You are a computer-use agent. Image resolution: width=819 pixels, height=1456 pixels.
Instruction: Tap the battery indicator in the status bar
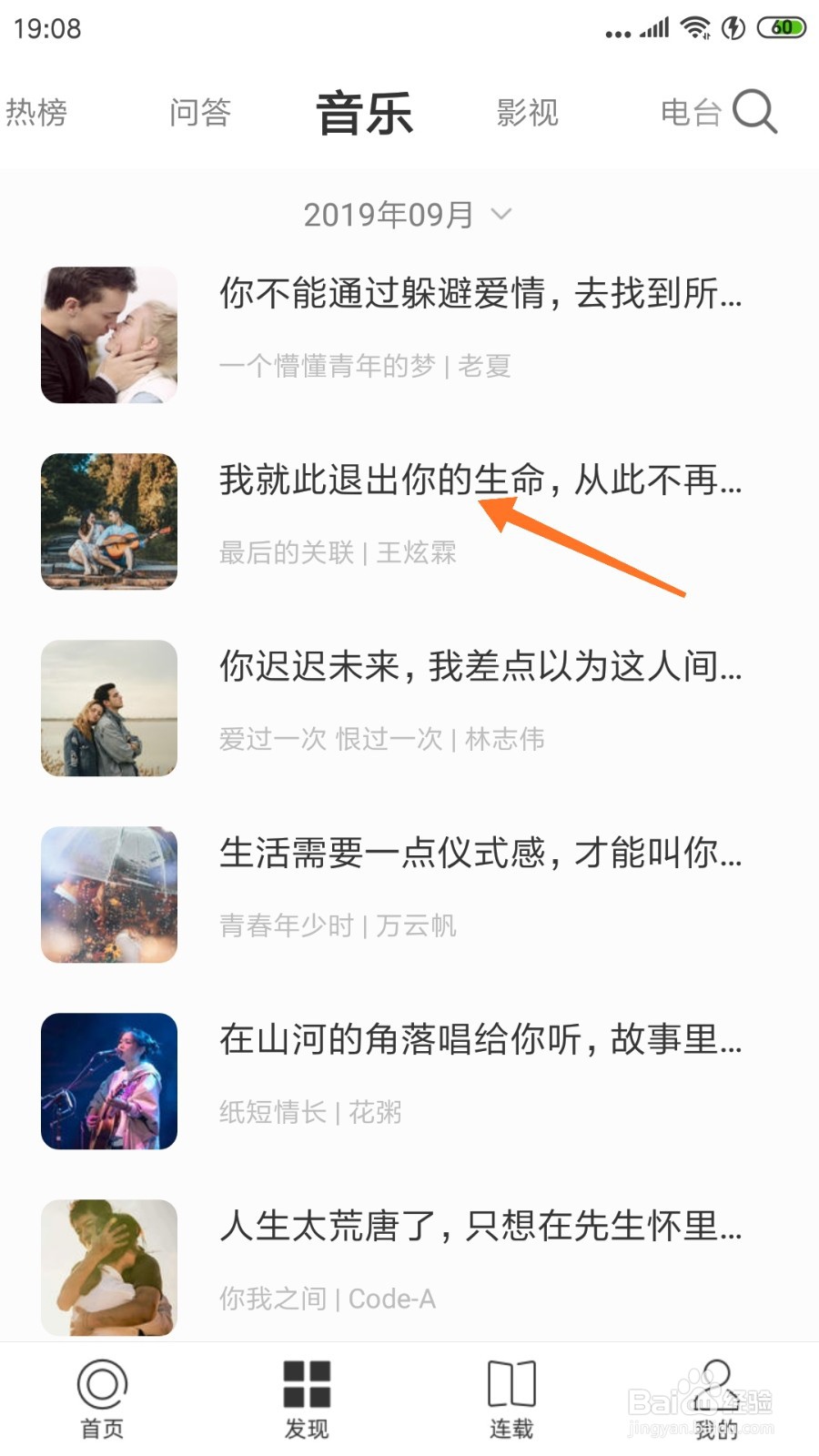(x=781, y=25)
